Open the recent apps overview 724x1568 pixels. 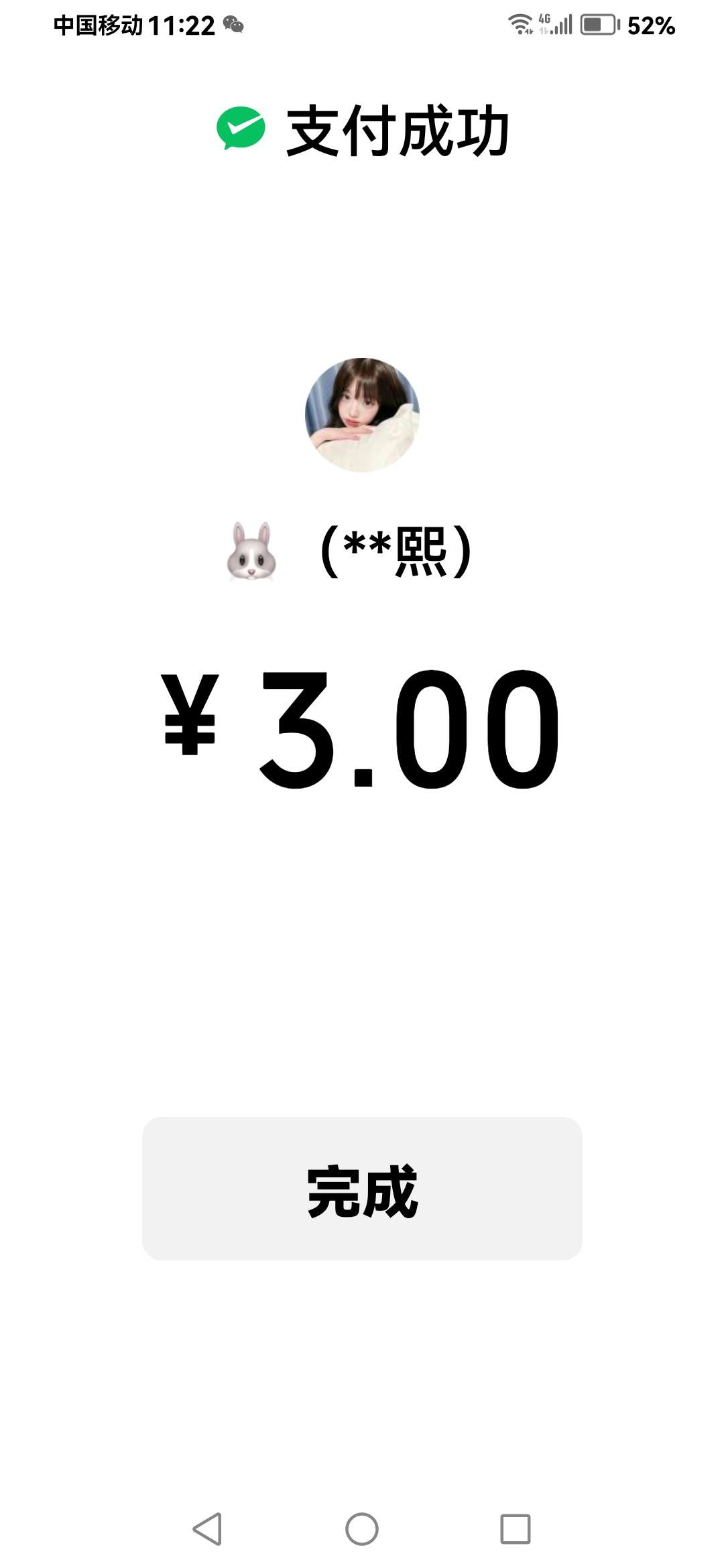(x=516, y=1528)
